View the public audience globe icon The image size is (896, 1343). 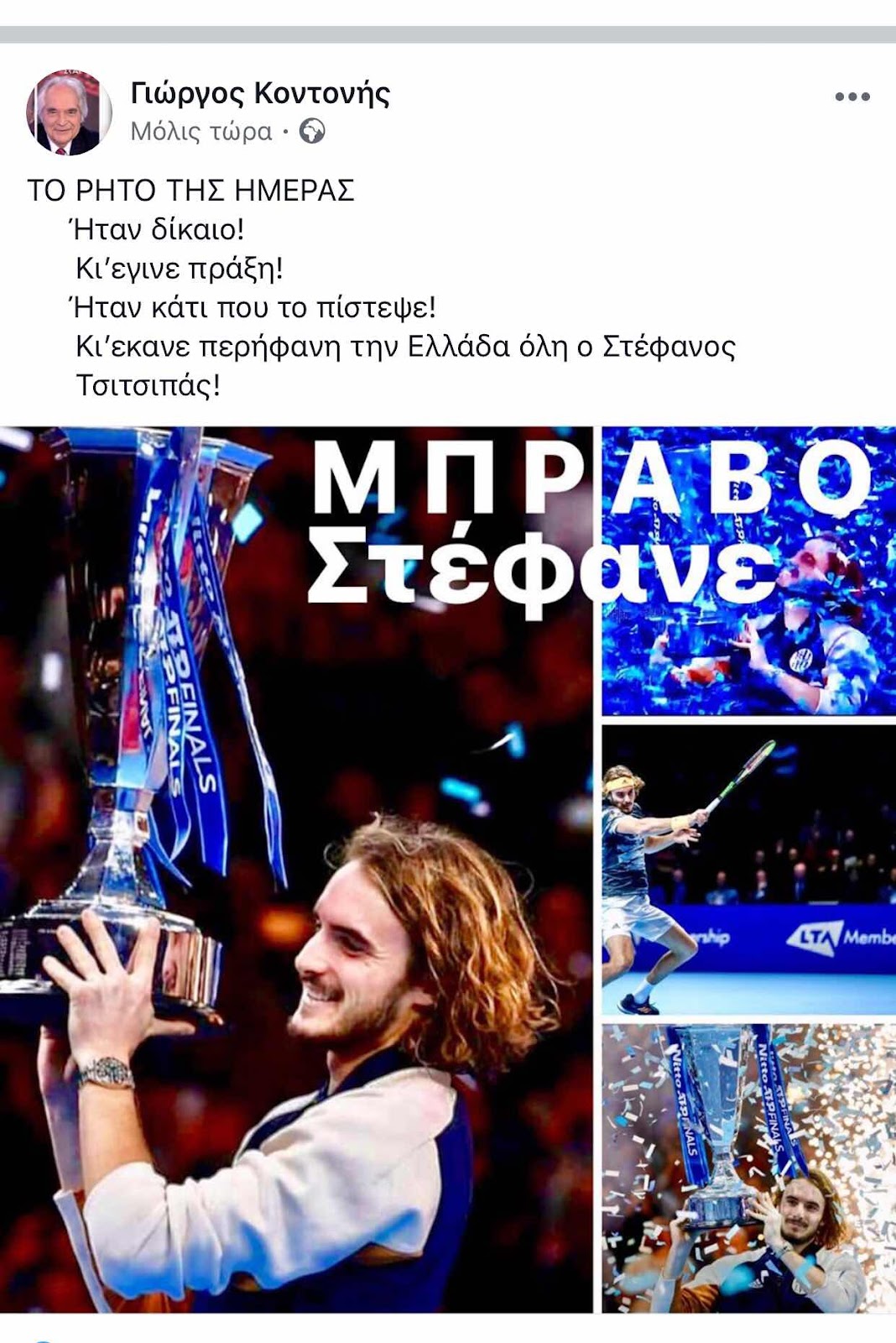click(x=312, y=132)
